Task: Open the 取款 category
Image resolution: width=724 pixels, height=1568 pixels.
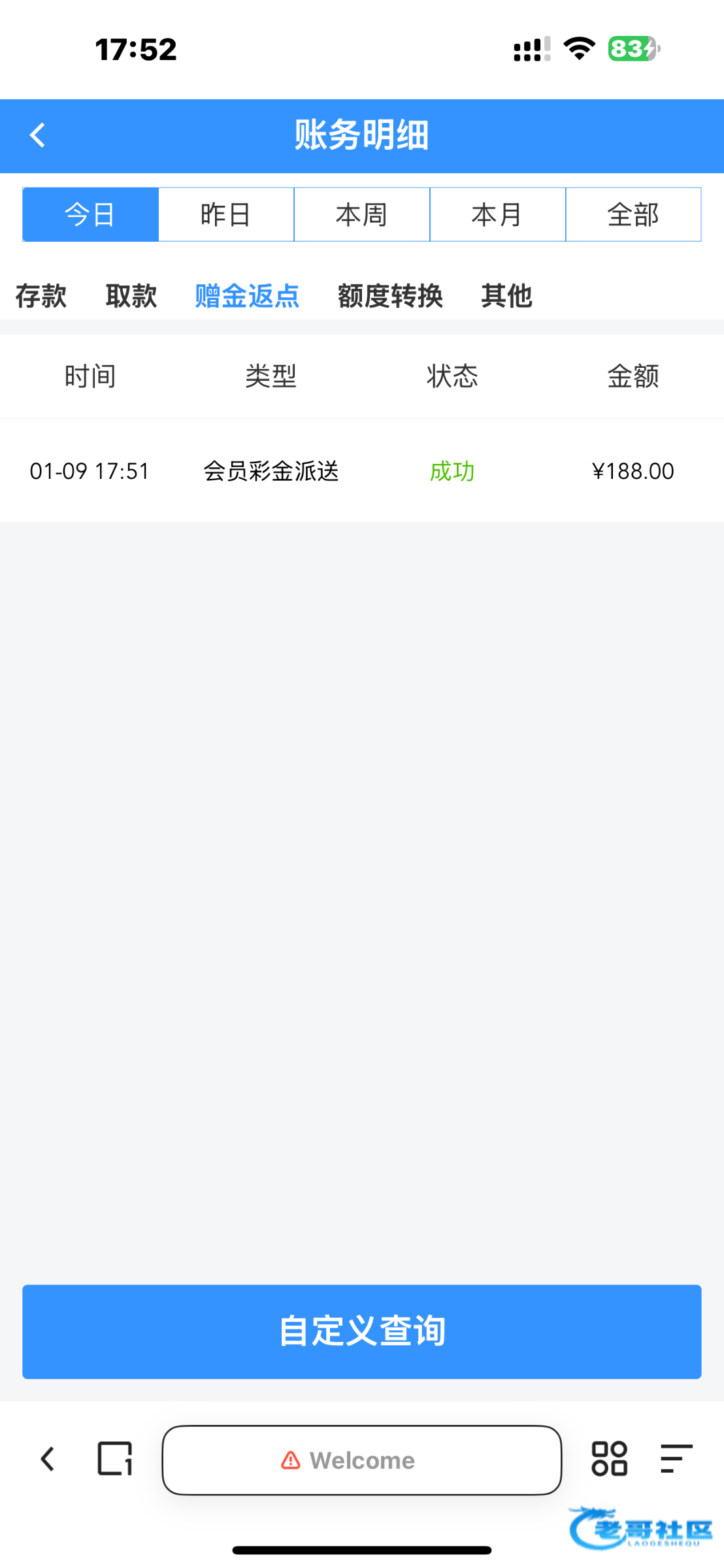Action: tap(131, 296)
